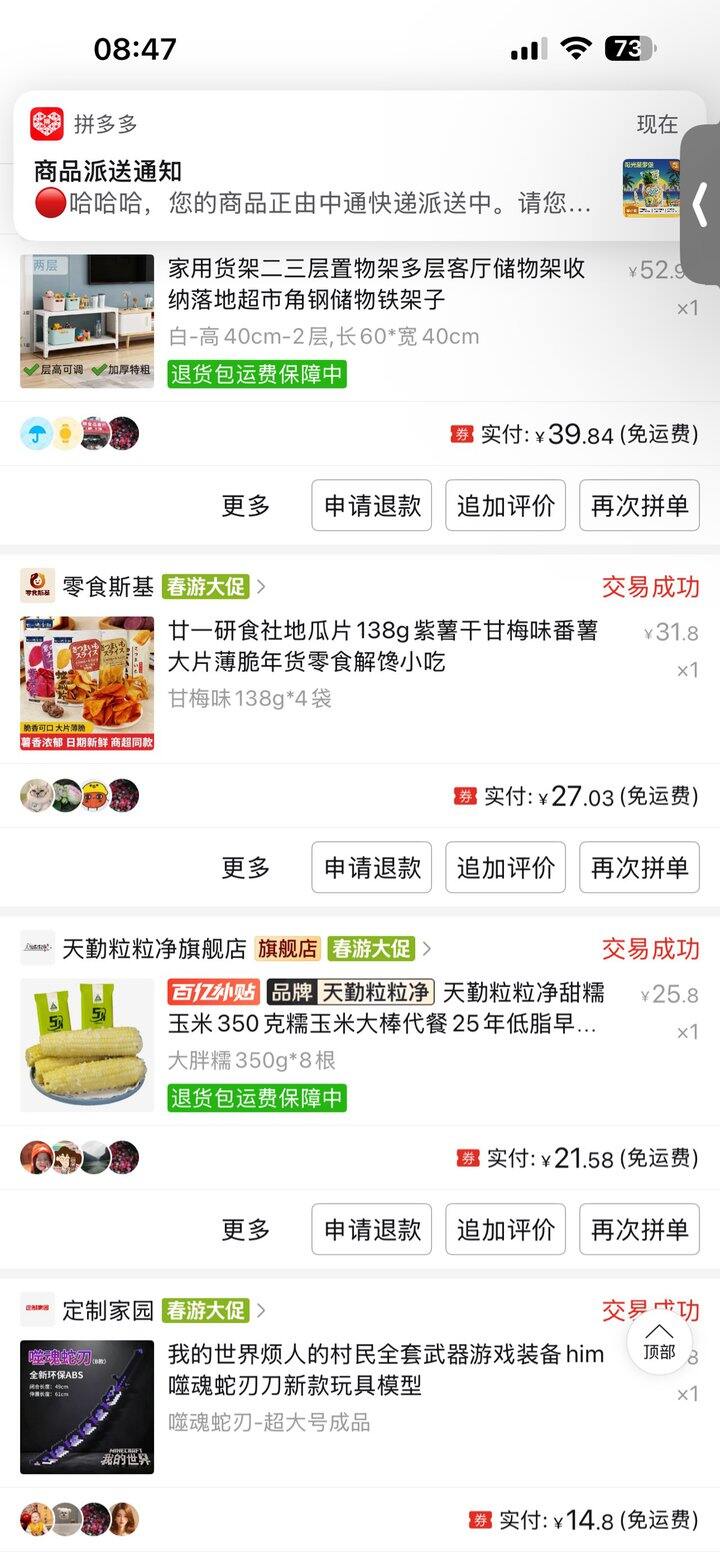Request refund for the 地瓜片 order
Screen dimensions: 720x1560
click(x=372, y=868)
